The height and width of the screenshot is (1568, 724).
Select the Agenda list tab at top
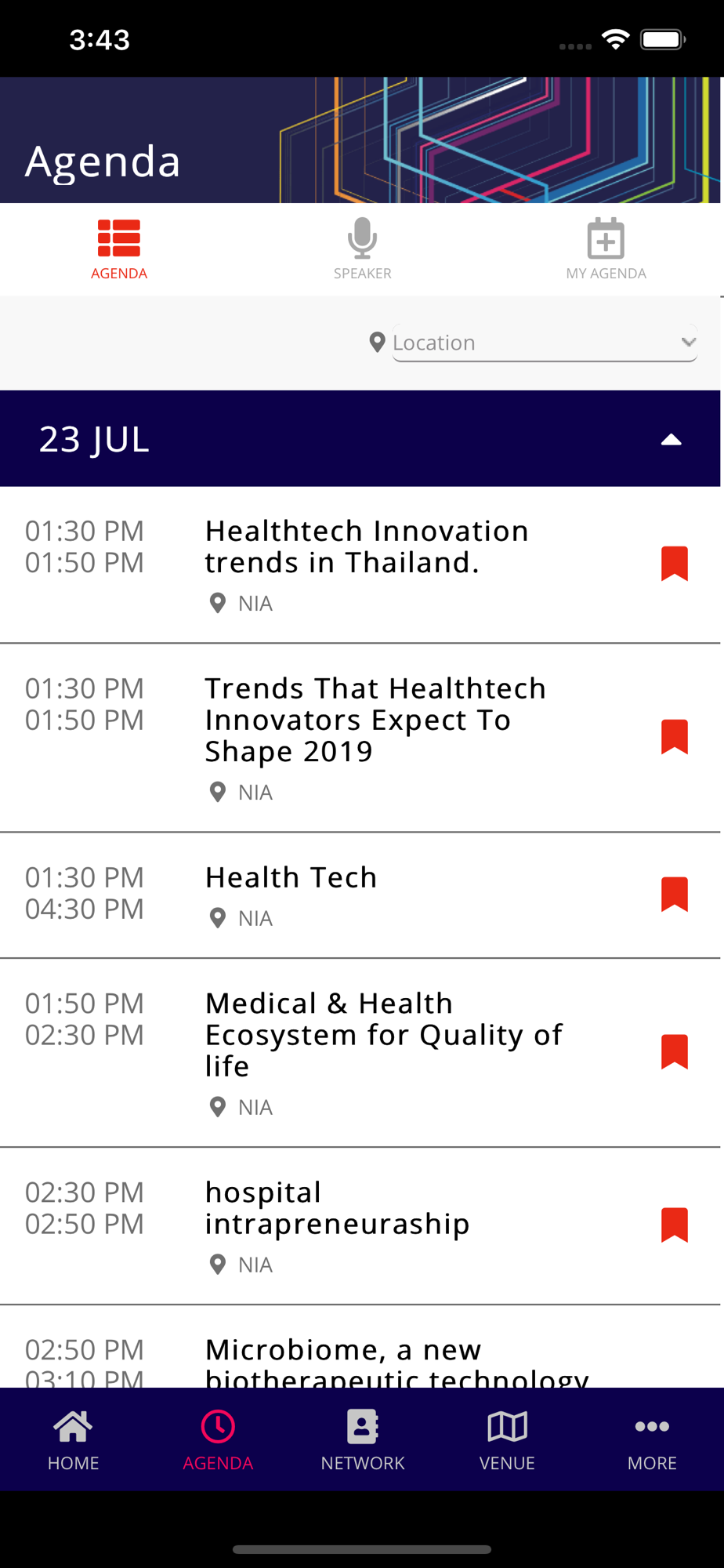pyautogui.click(x=119, y=249)
